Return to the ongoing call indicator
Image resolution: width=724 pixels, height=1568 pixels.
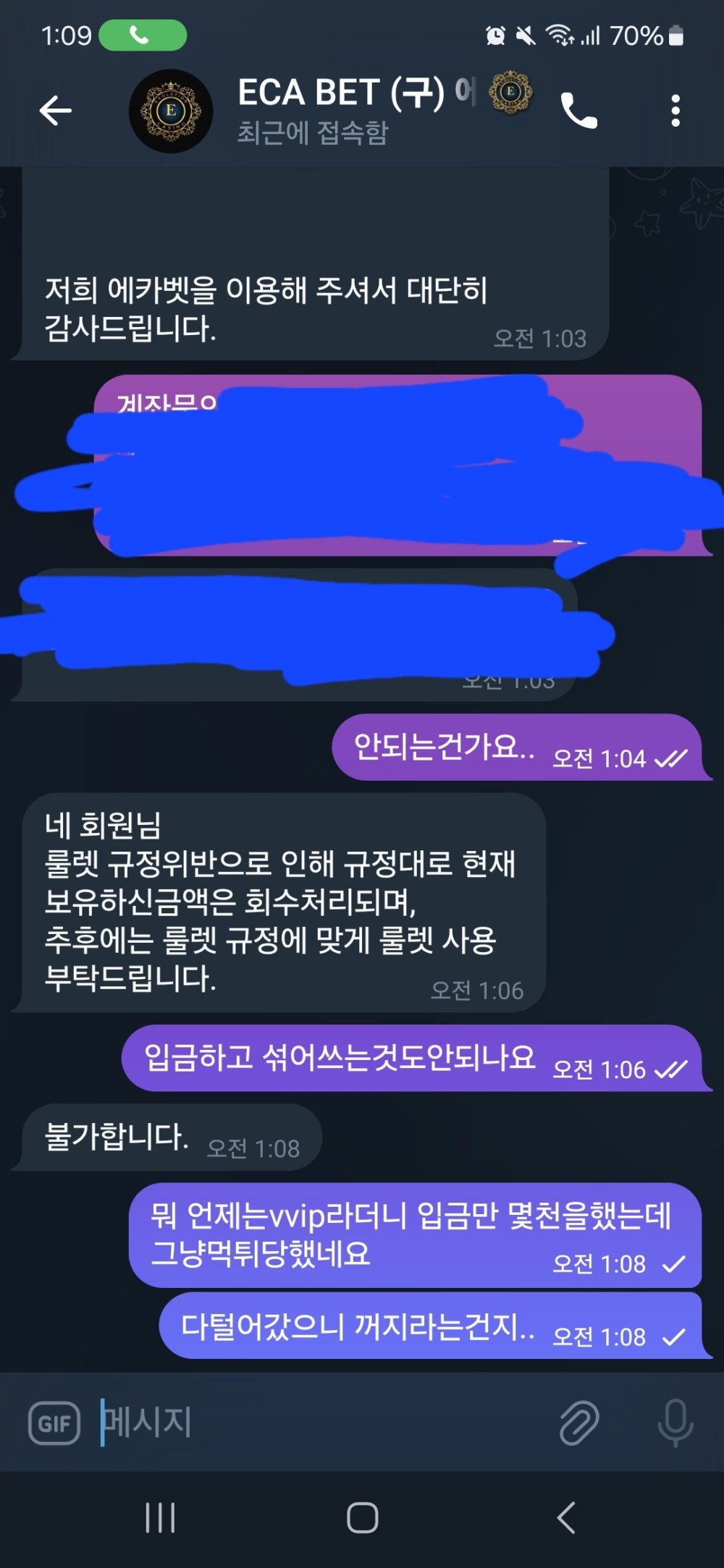142,35
